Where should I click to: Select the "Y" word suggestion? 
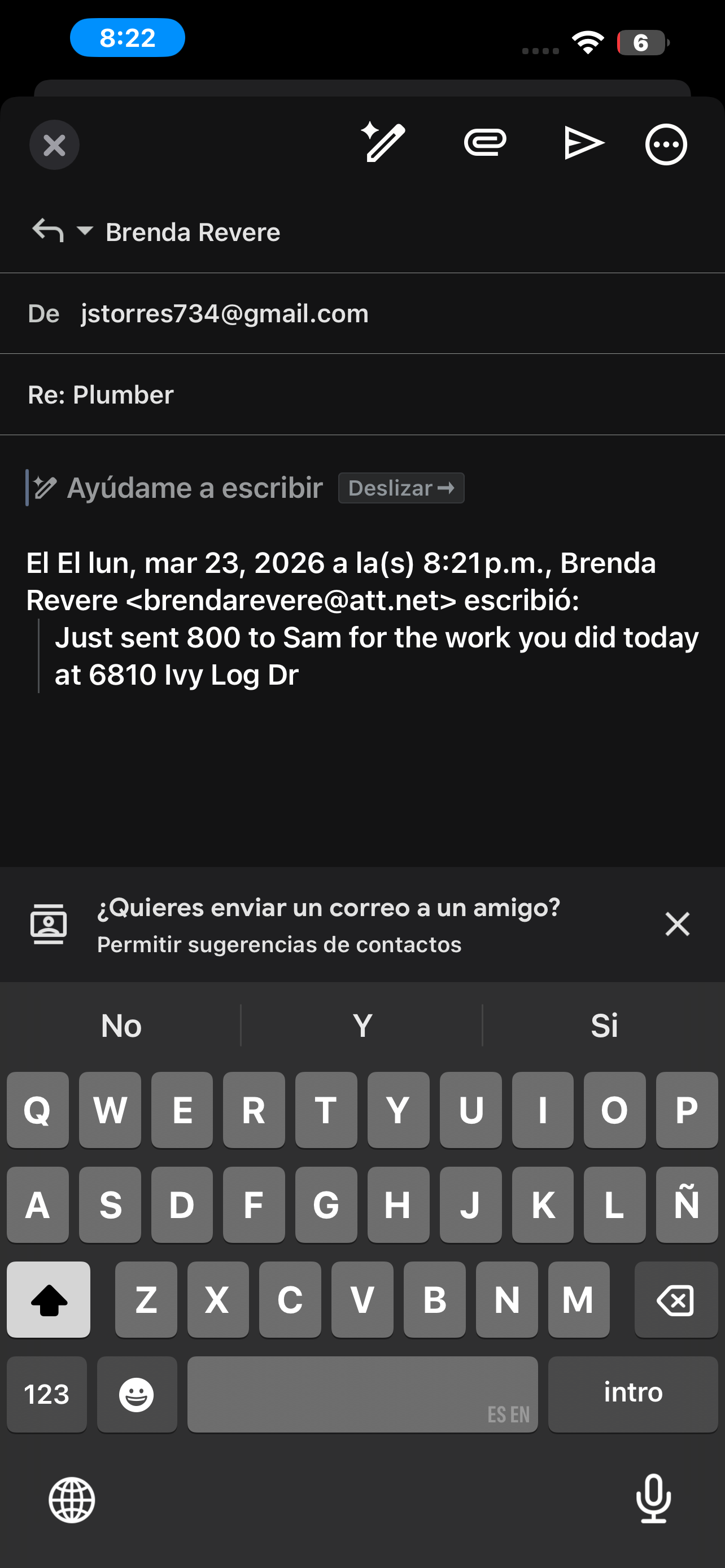(362, 1026)
